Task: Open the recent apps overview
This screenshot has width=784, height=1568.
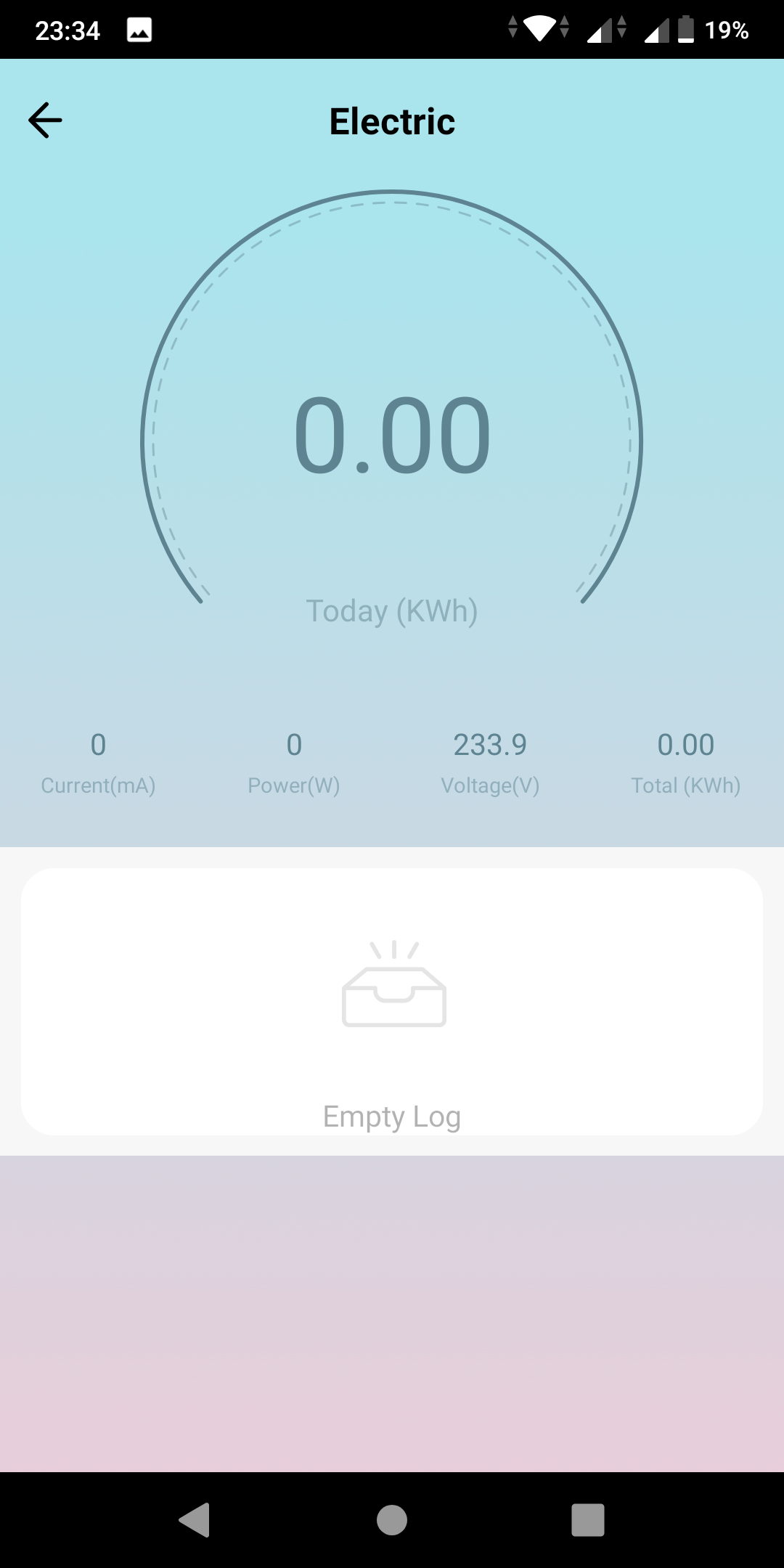Action: [x=588, y=1519]
